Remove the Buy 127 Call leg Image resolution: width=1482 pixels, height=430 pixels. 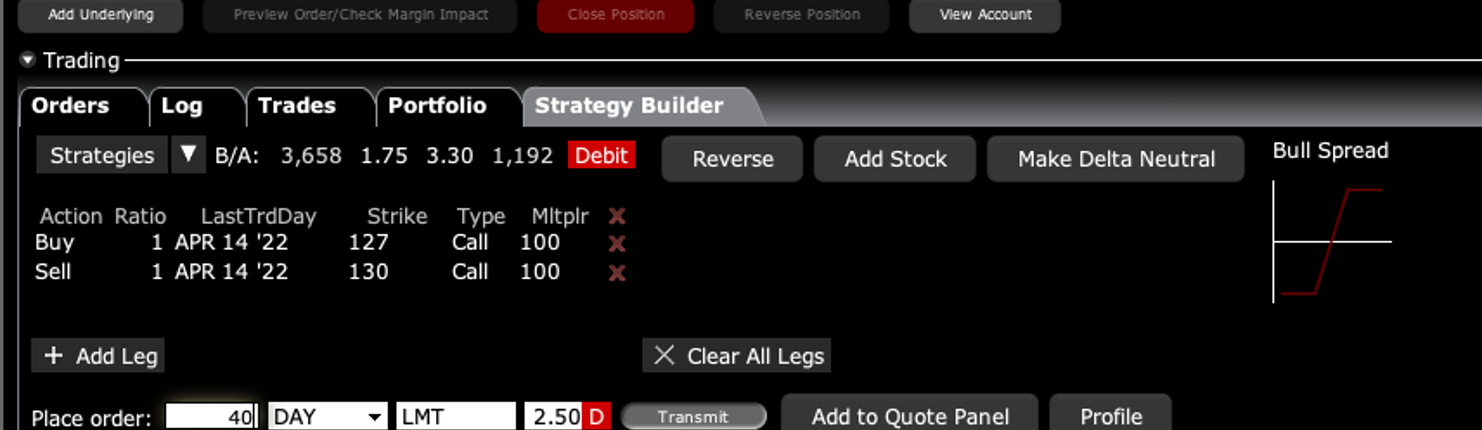click(x=617, y=243)
